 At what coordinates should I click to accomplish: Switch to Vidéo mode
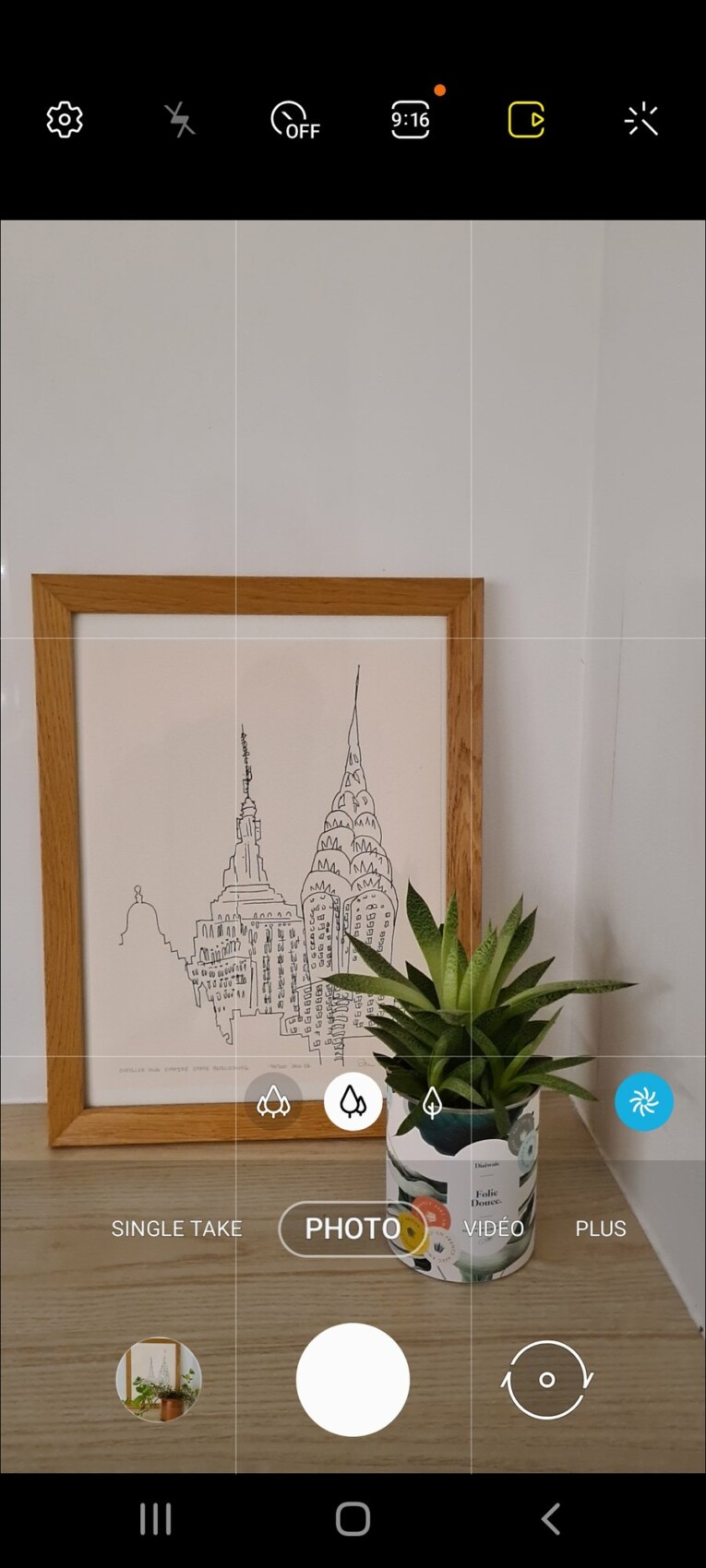(494, 1229)
